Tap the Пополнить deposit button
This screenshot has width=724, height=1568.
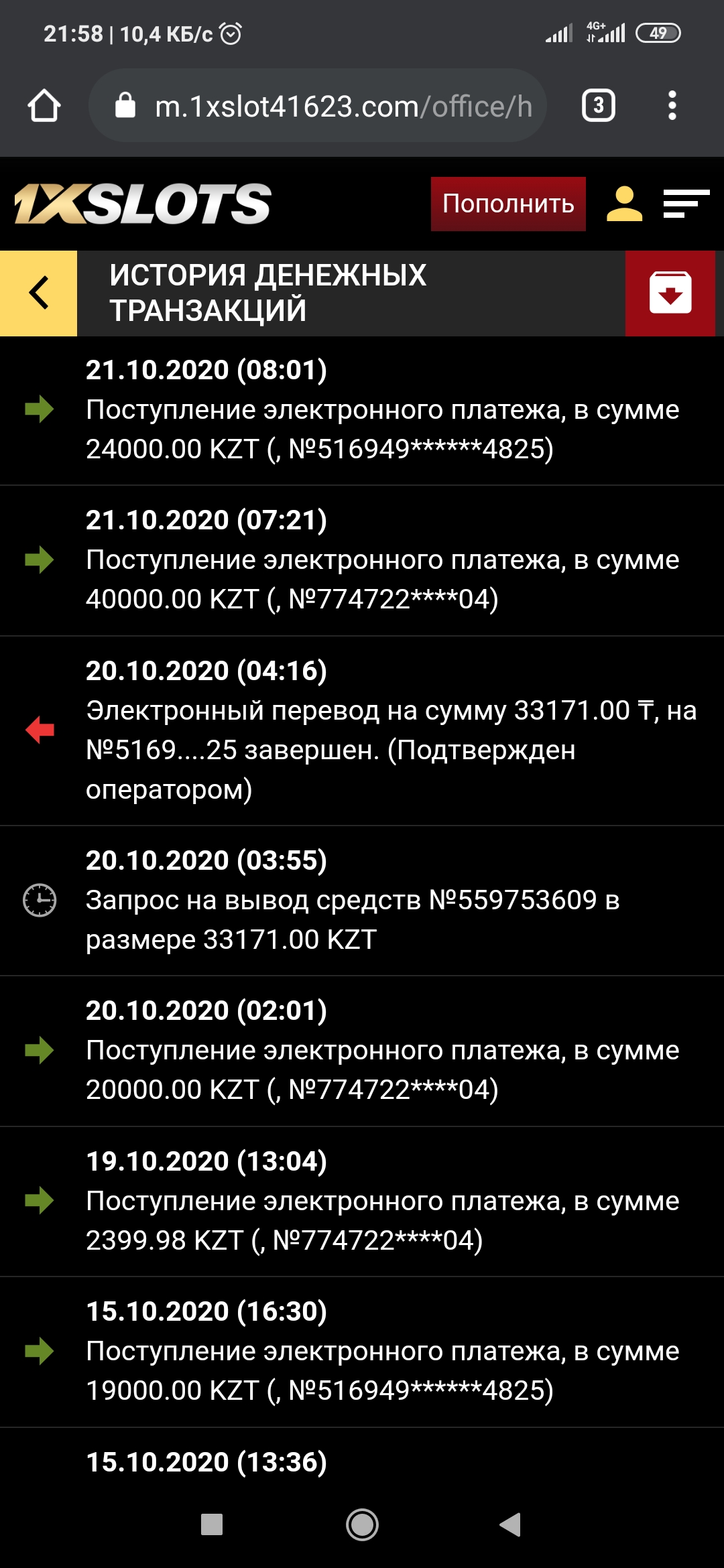(508, 204)
